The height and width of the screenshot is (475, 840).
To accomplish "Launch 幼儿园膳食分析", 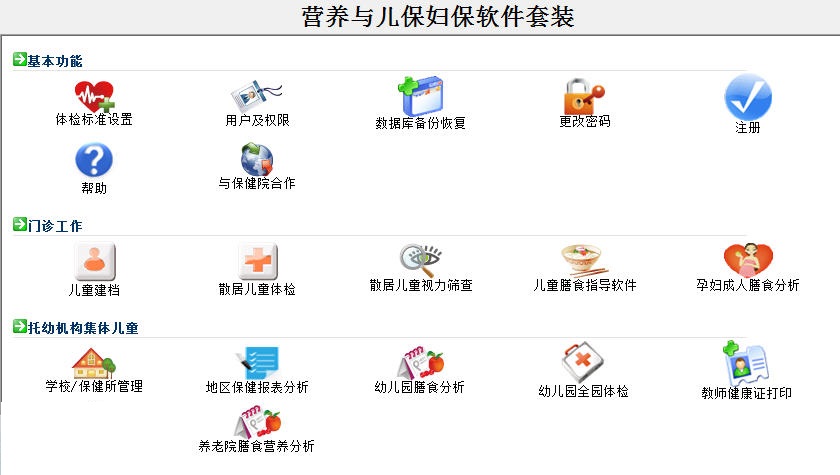I will (420, 362).
